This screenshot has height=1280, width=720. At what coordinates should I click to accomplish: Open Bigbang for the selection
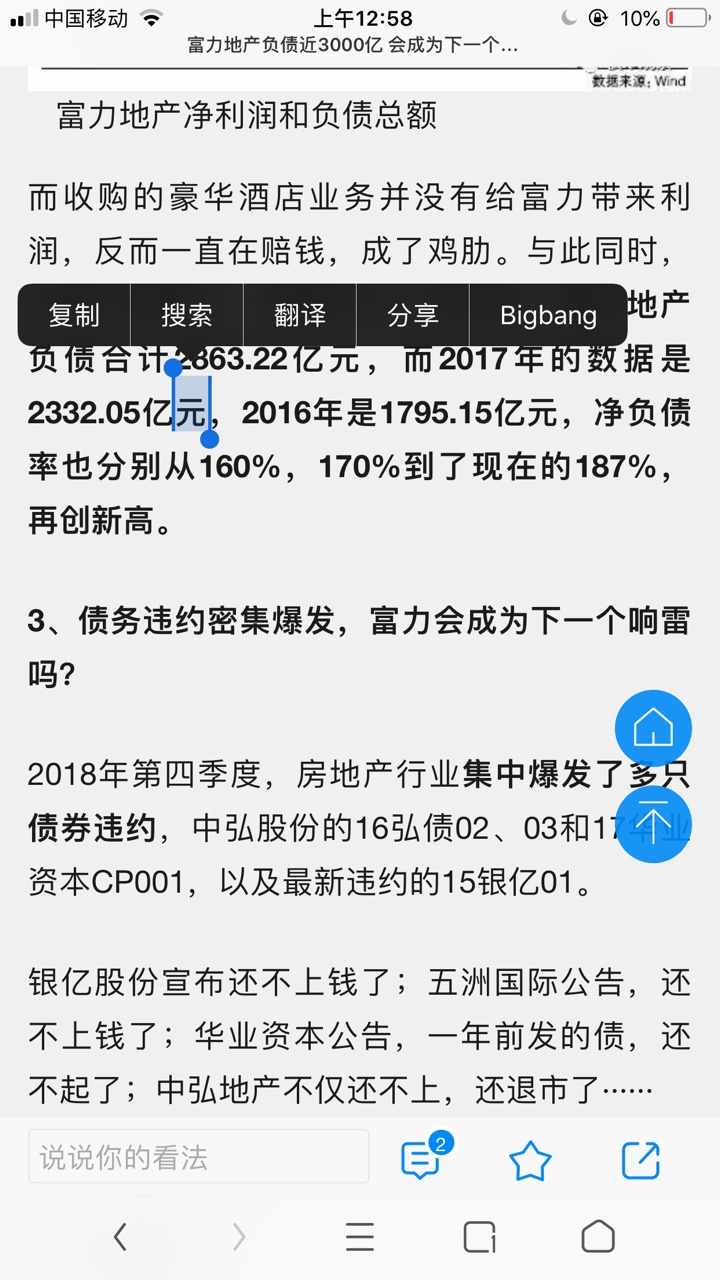click(548, 315)
